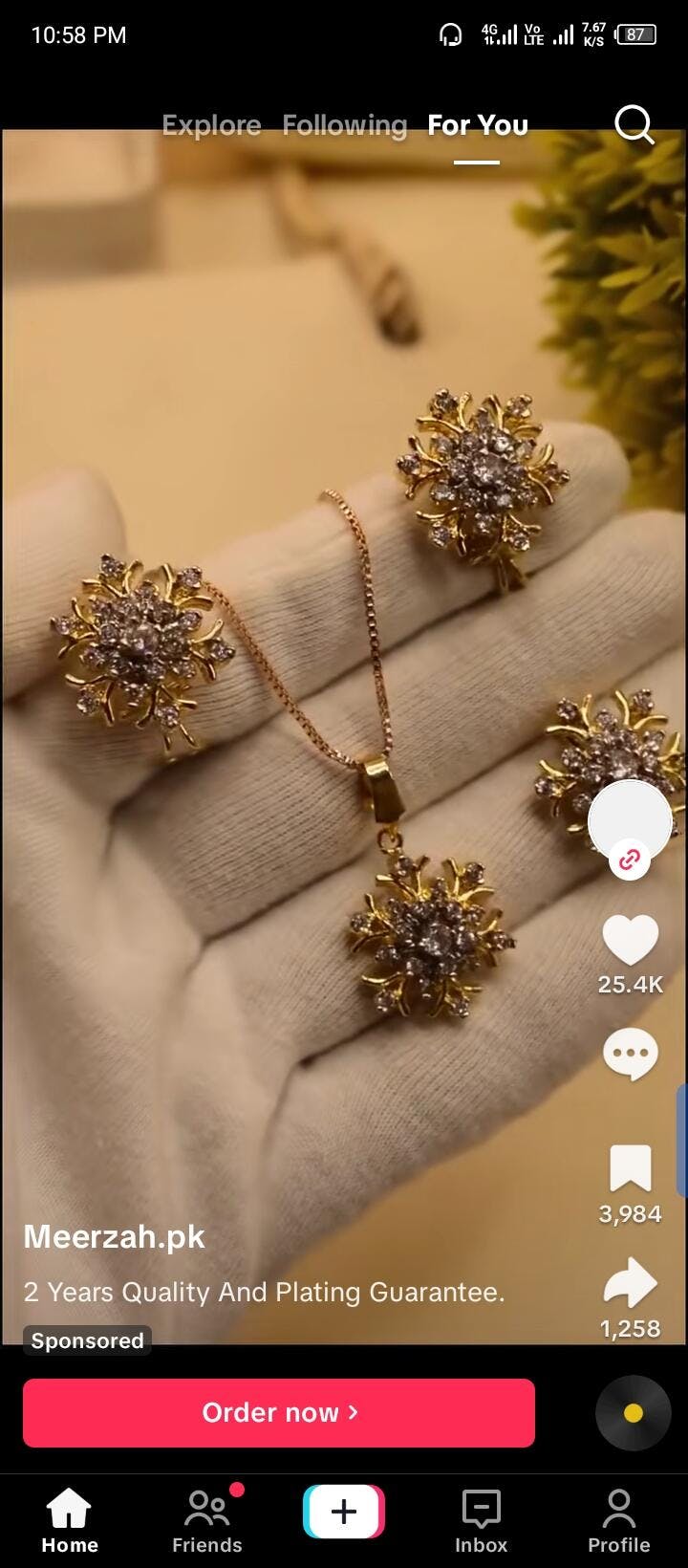Viewport: 688px width, 1568px height.
Task: Tap the Order now button
Action: click(x=278, y=1412)
